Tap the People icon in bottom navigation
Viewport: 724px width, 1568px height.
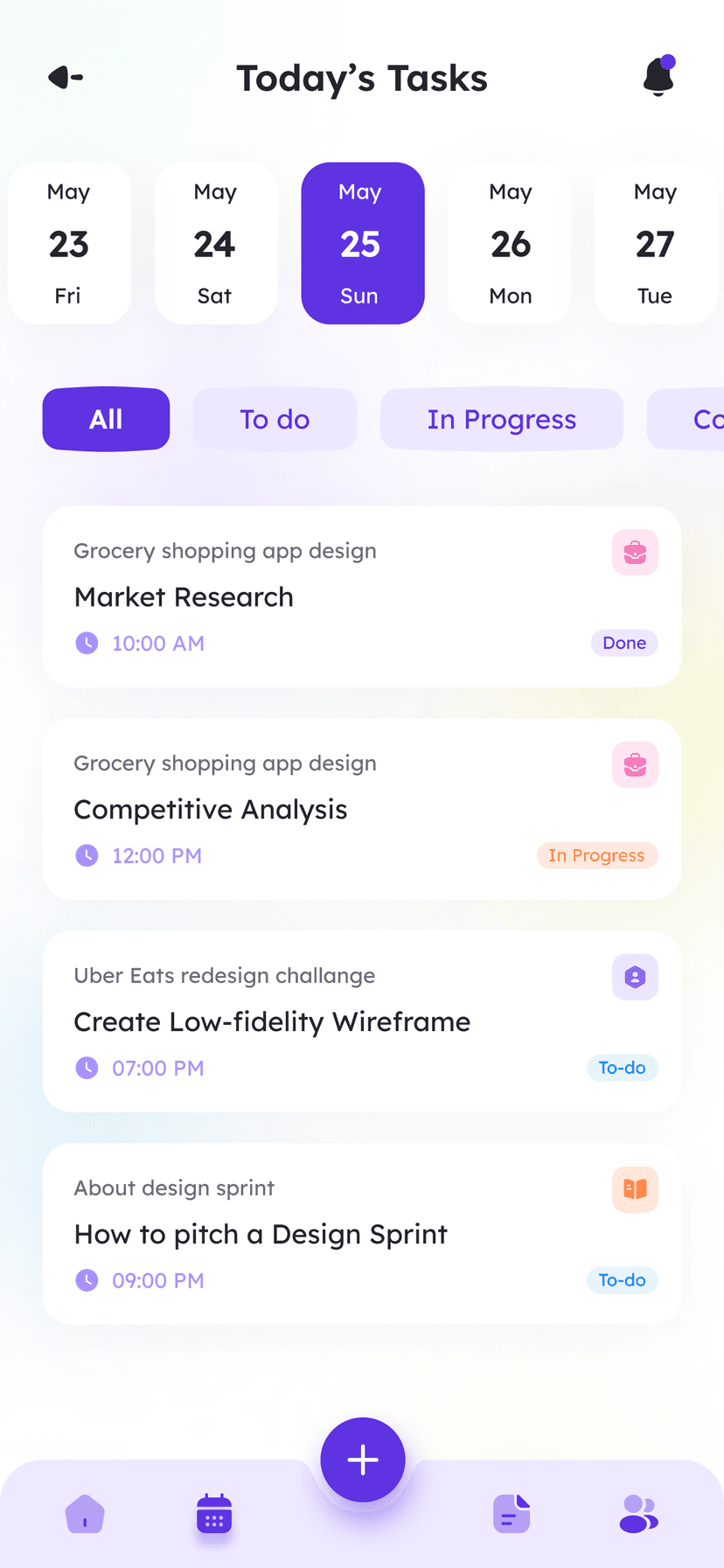point(637,1514)
